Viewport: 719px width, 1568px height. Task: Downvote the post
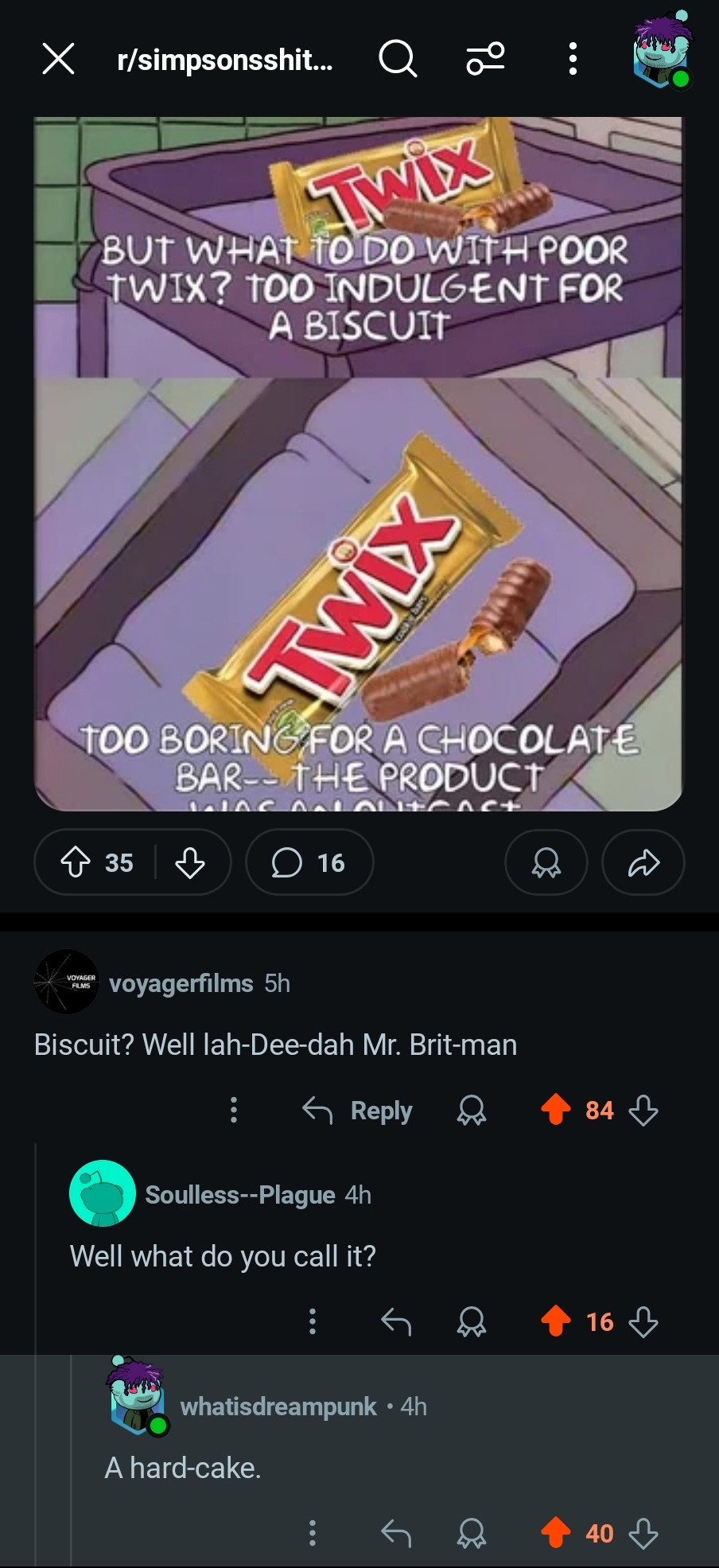[x=190, y=862]
